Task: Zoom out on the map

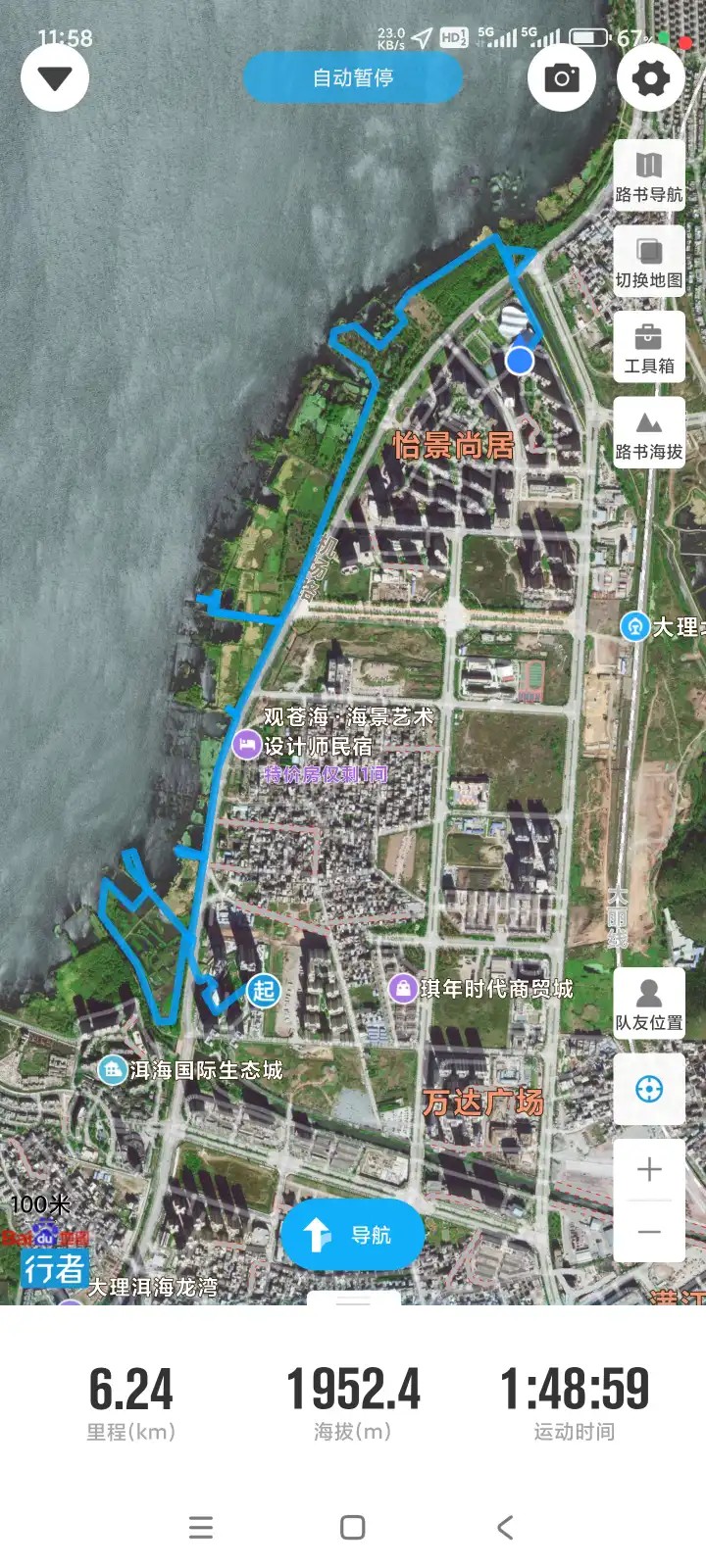Action: [x=649, y=1231]
